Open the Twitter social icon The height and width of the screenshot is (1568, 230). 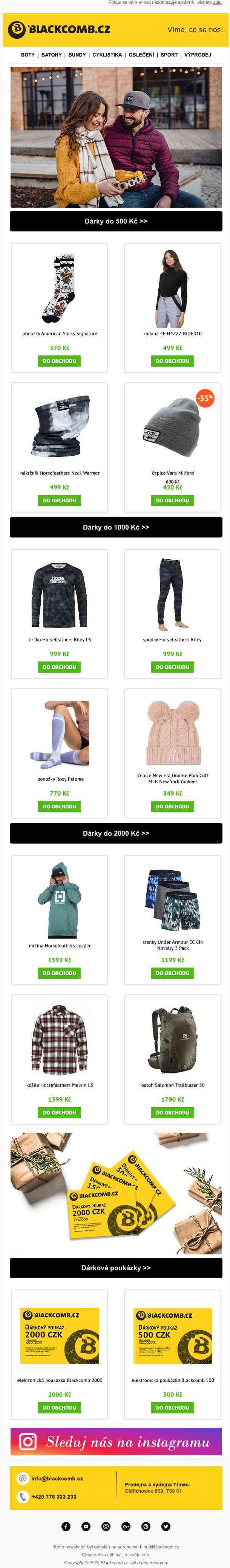tap(166, 1526)
